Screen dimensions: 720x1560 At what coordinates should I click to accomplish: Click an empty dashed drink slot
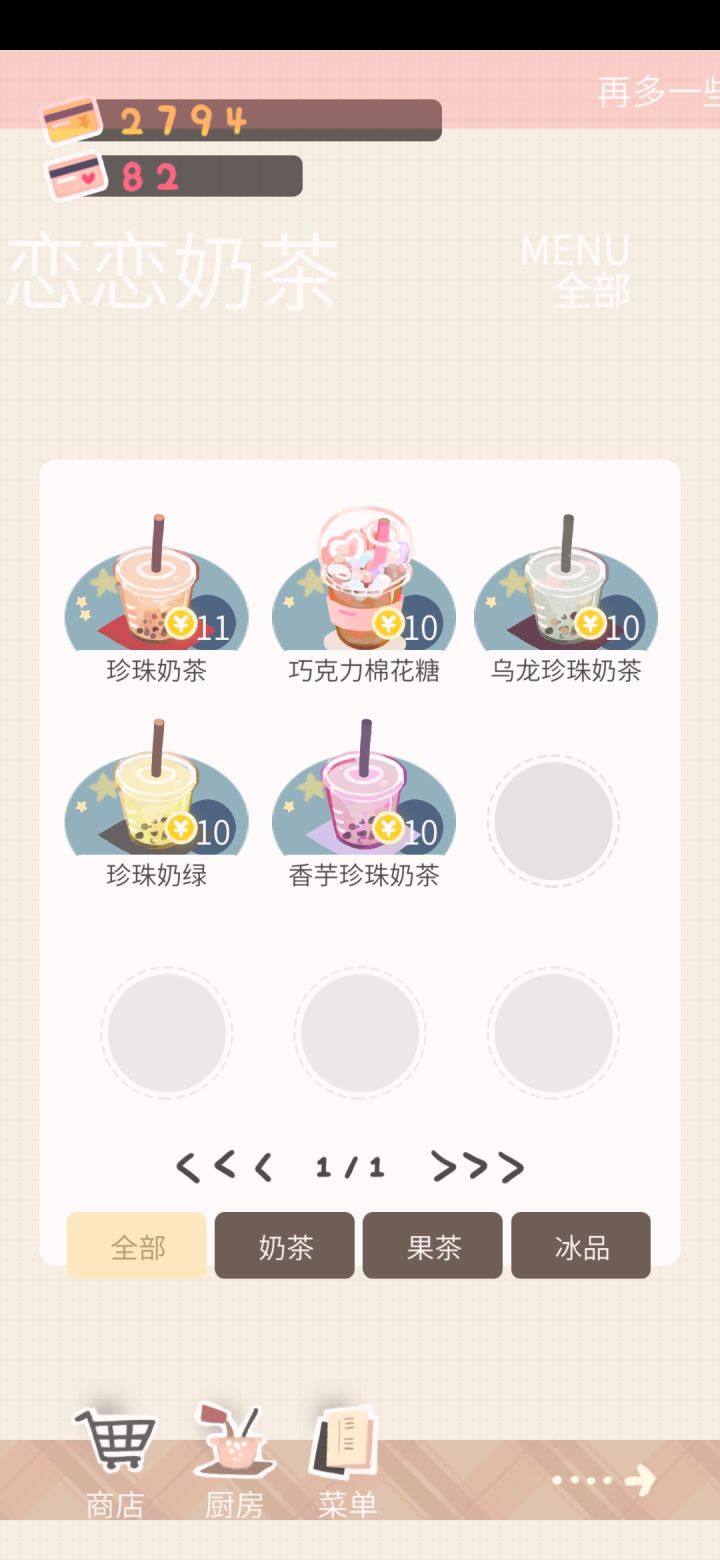553,820
